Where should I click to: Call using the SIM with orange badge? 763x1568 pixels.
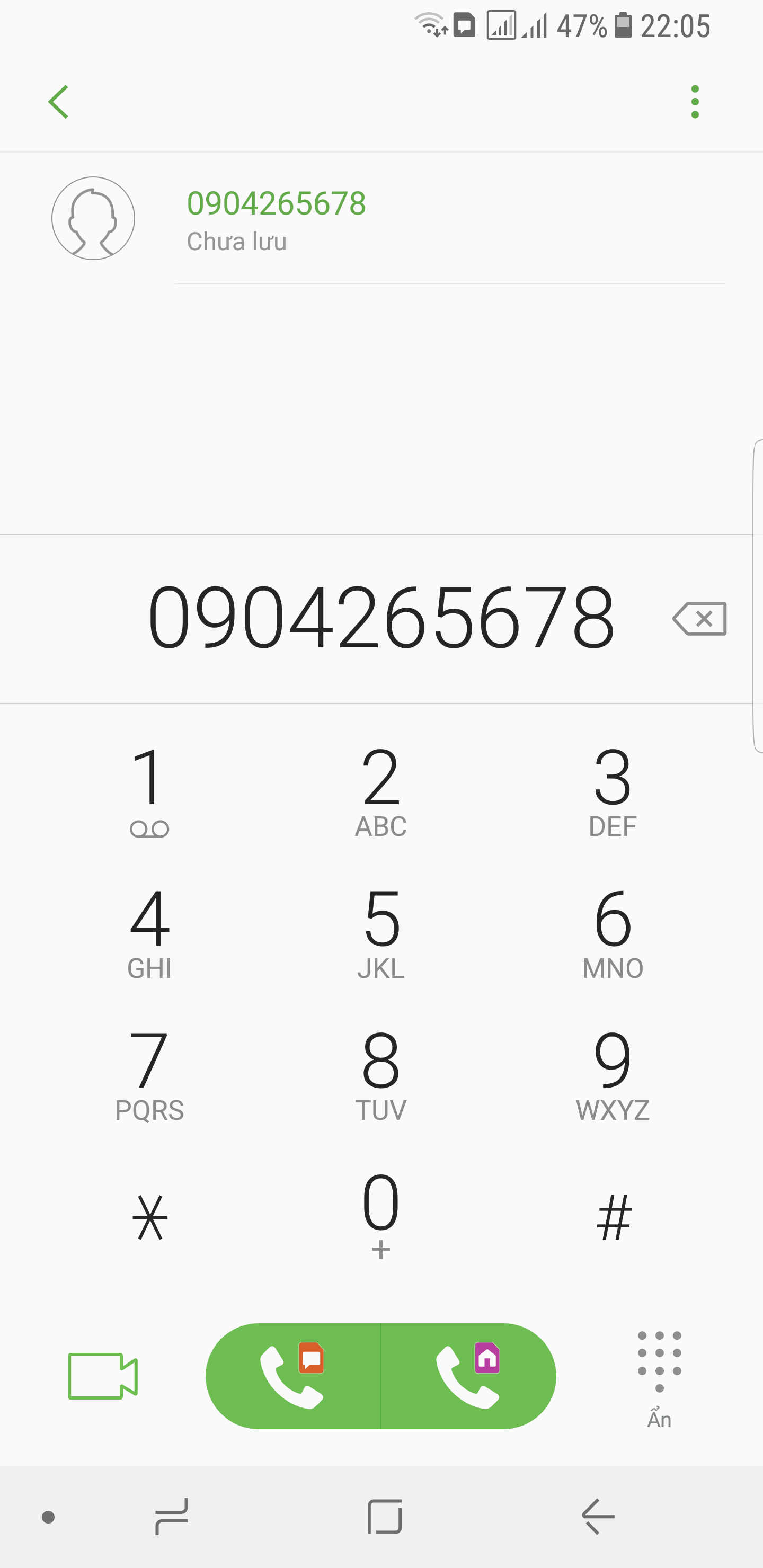[x=294, y=1376]
